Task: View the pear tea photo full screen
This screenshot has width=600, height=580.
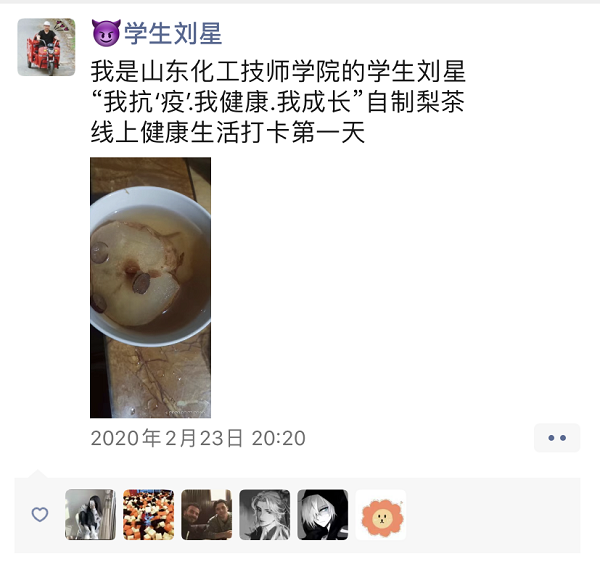Action: (x=150, y=287)
